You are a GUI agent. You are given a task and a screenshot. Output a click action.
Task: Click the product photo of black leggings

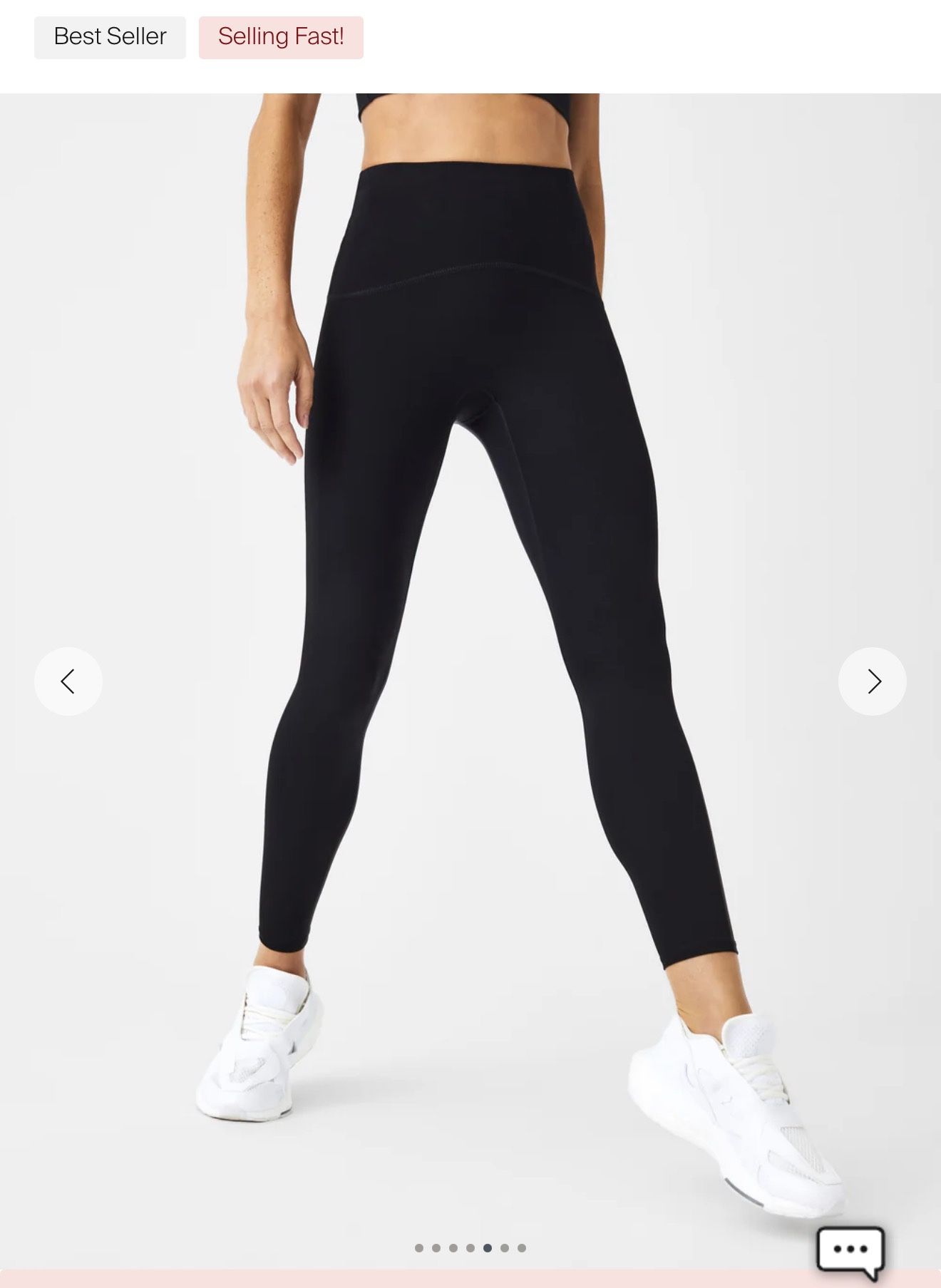(470, 642)
